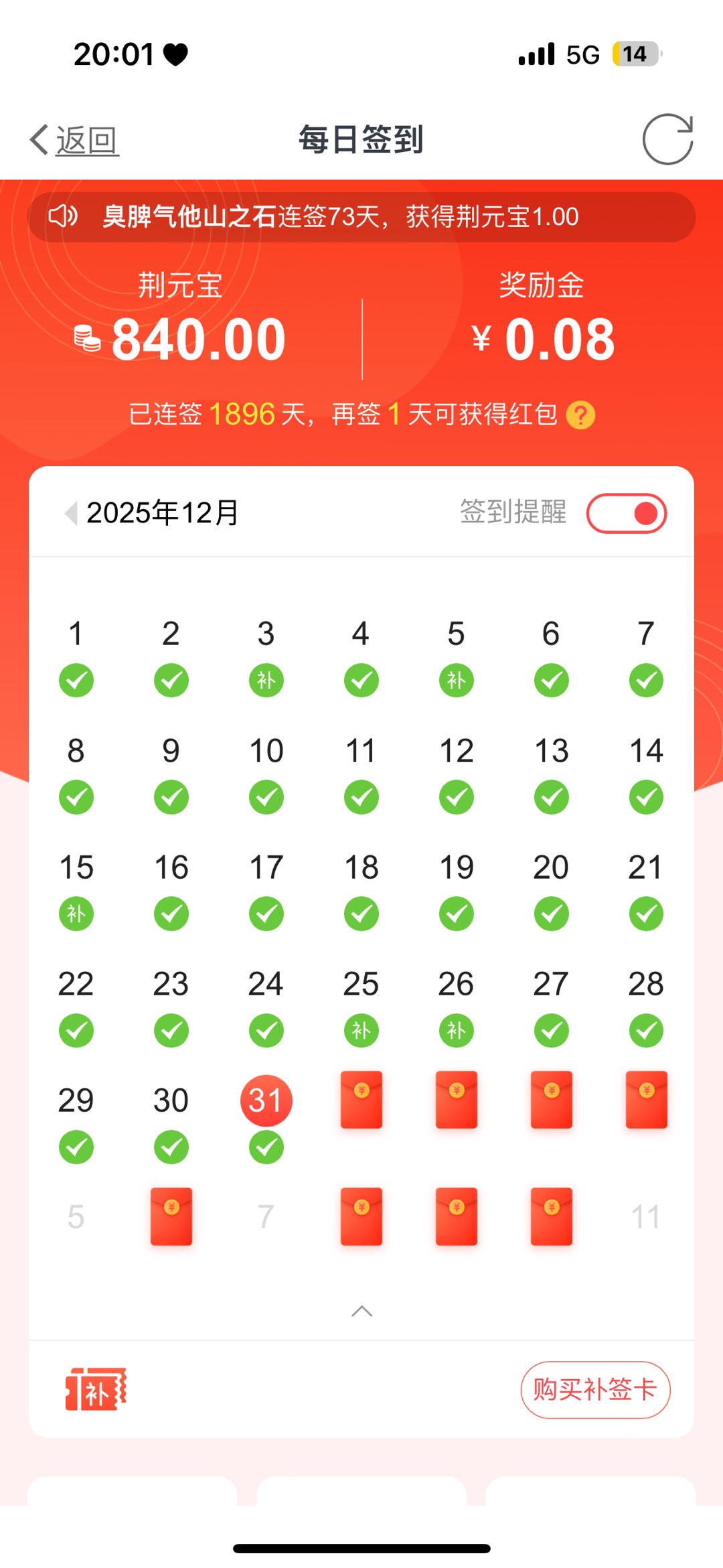Image resolution: width=723 pixels, height=1568 pixels.
Task: Select December 31 on the calendar
Action: point(266,1100)
